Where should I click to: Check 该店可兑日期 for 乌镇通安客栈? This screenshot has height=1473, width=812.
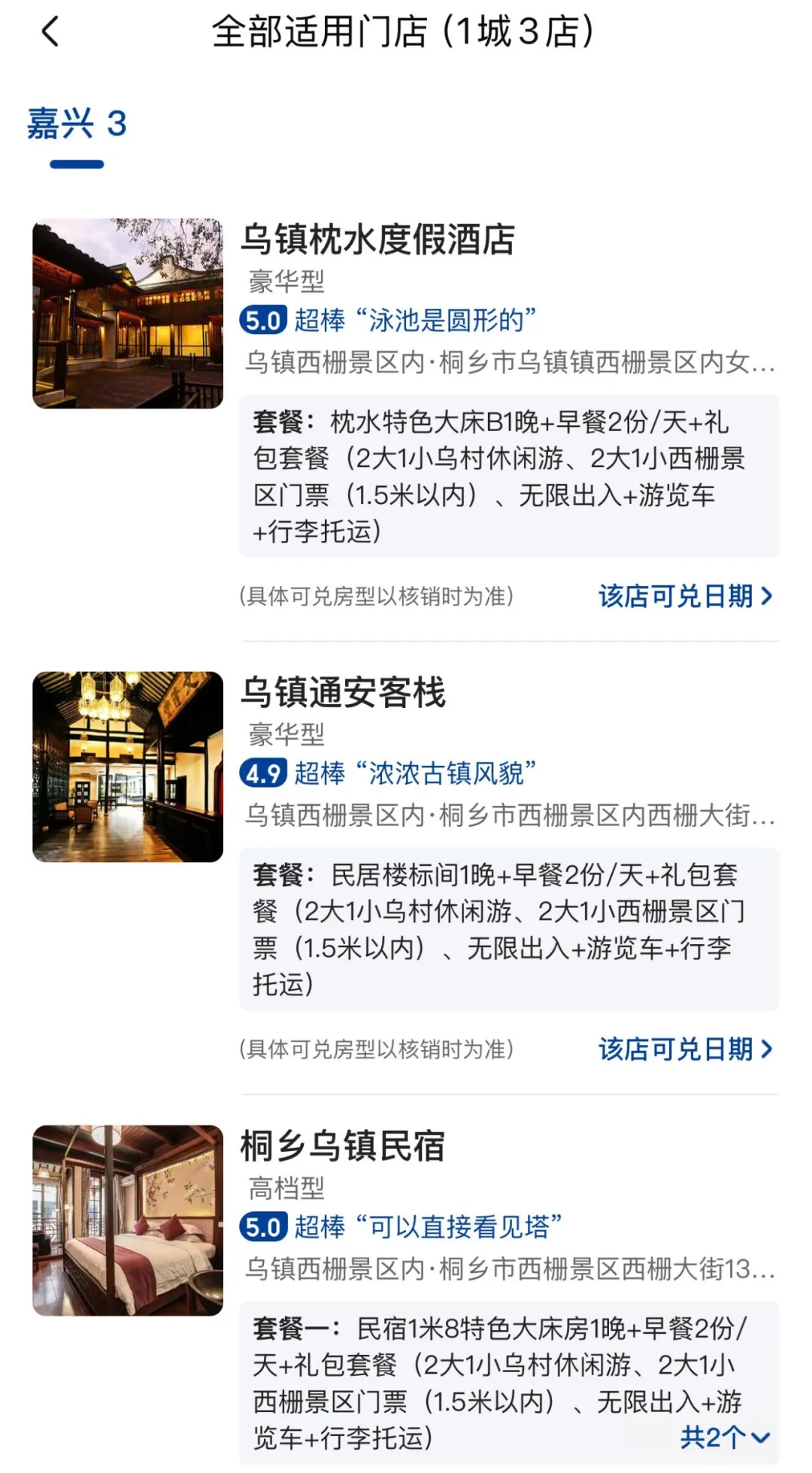(x=685, y=1049)
